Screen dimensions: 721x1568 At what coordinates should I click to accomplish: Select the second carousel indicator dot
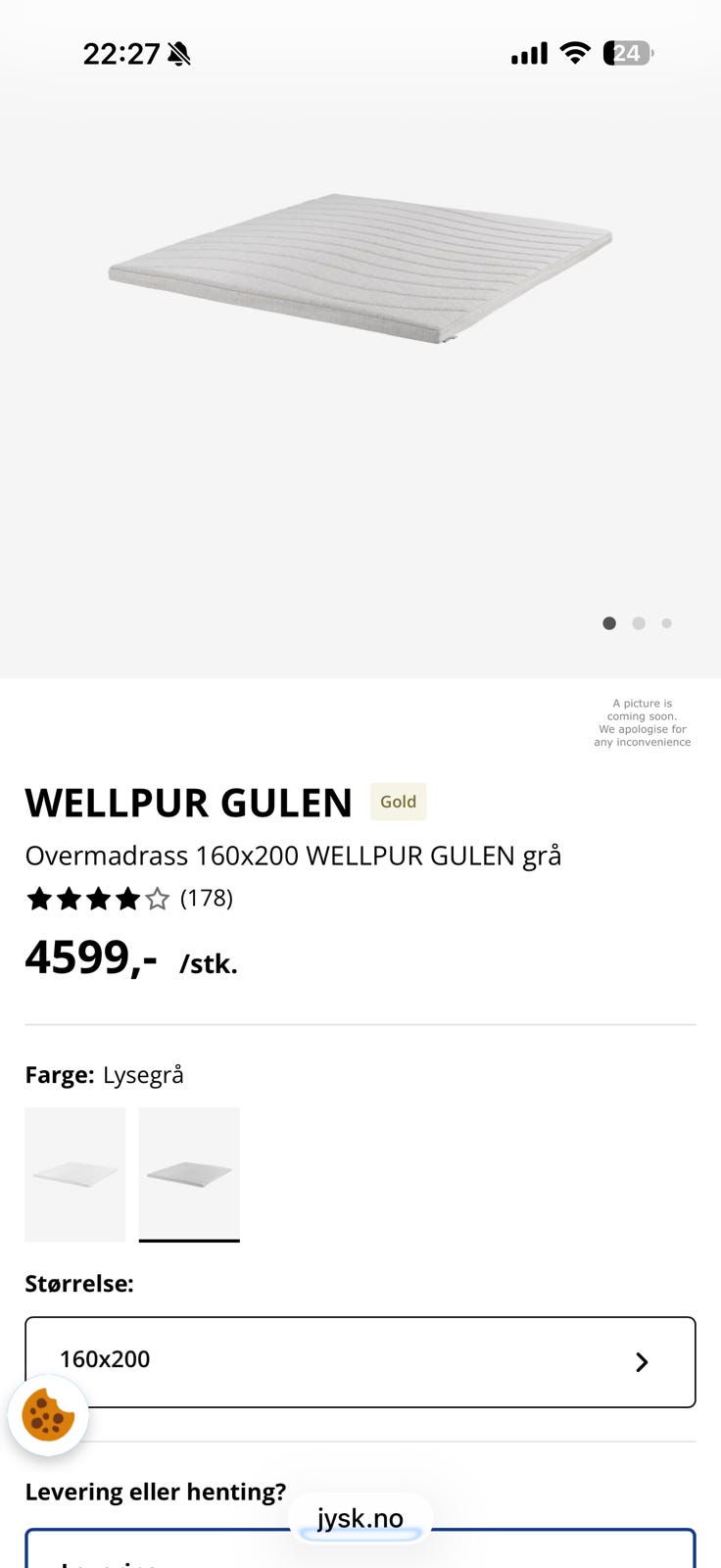(638, 622)
